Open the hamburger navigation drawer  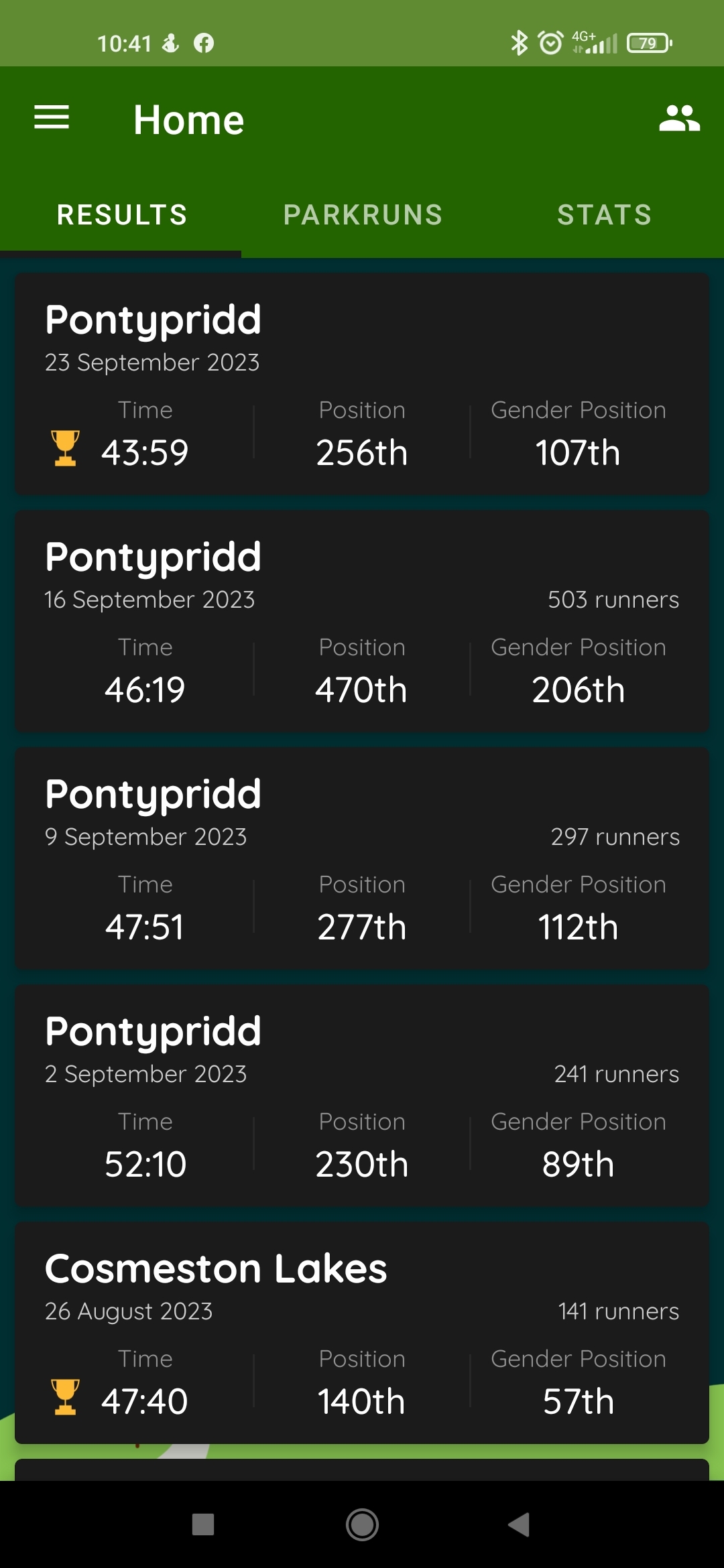52,118
